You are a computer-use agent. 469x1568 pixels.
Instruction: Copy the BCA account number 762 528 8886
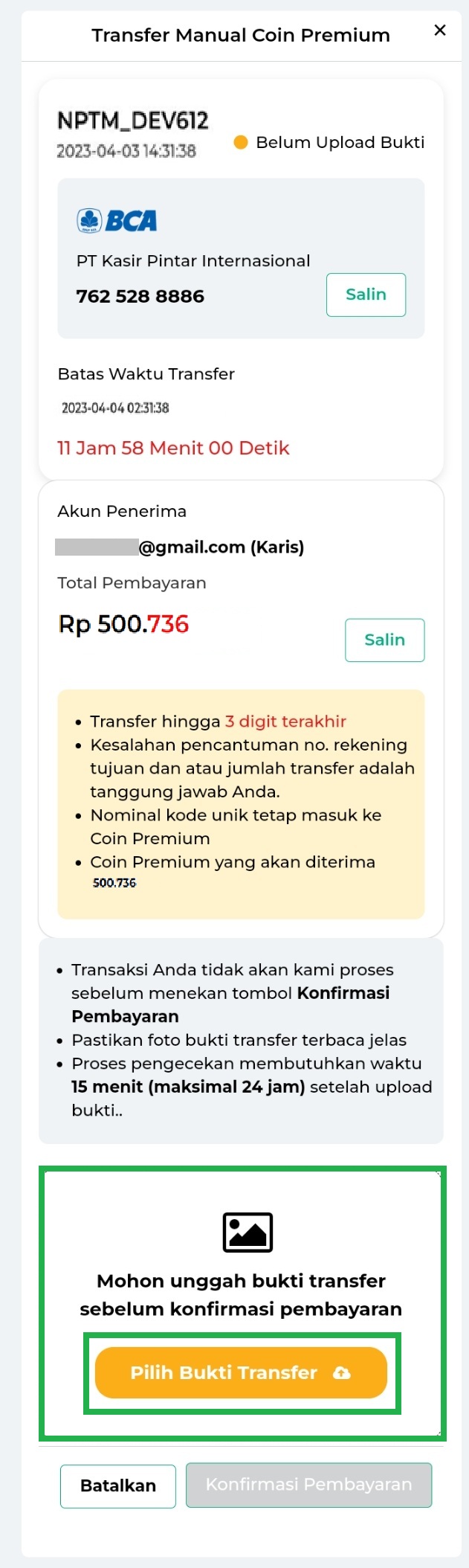(x=366, y=295)
